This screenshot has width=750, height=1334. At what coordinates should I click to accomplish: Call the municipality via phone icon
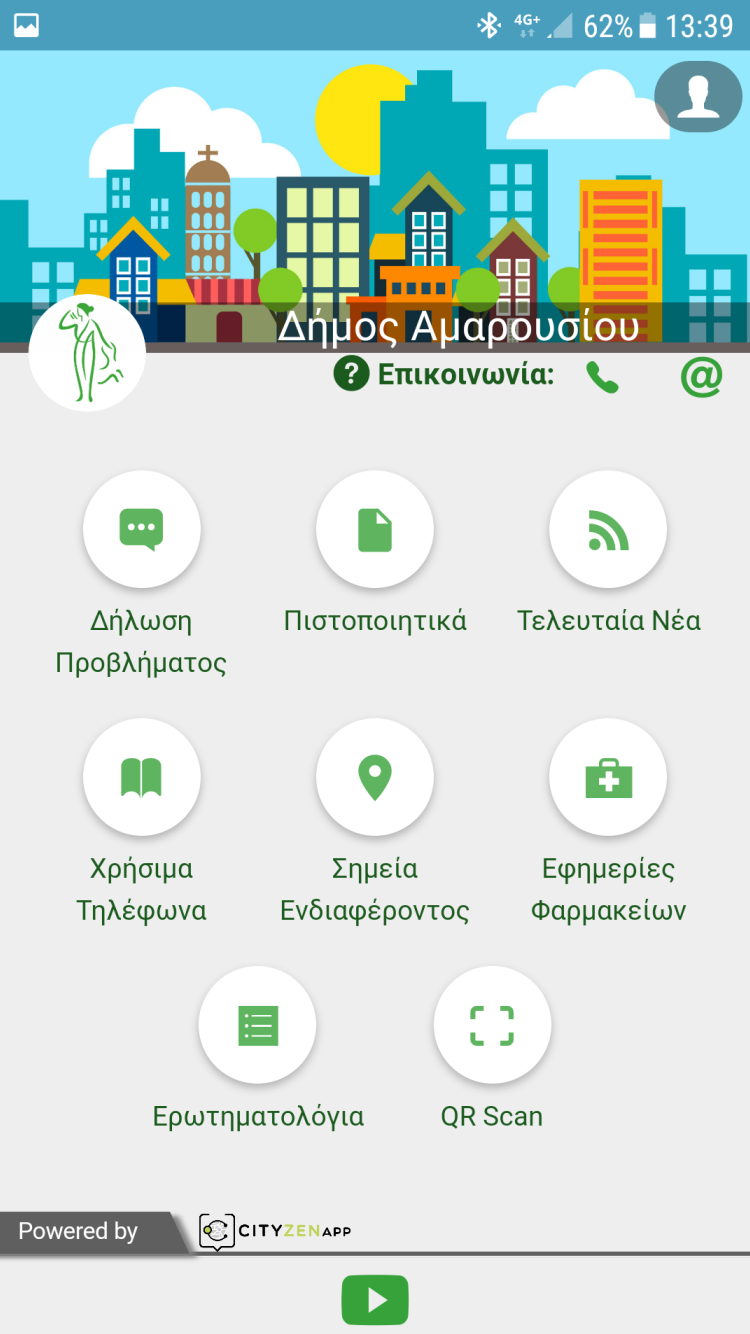[x=602, y=377]
